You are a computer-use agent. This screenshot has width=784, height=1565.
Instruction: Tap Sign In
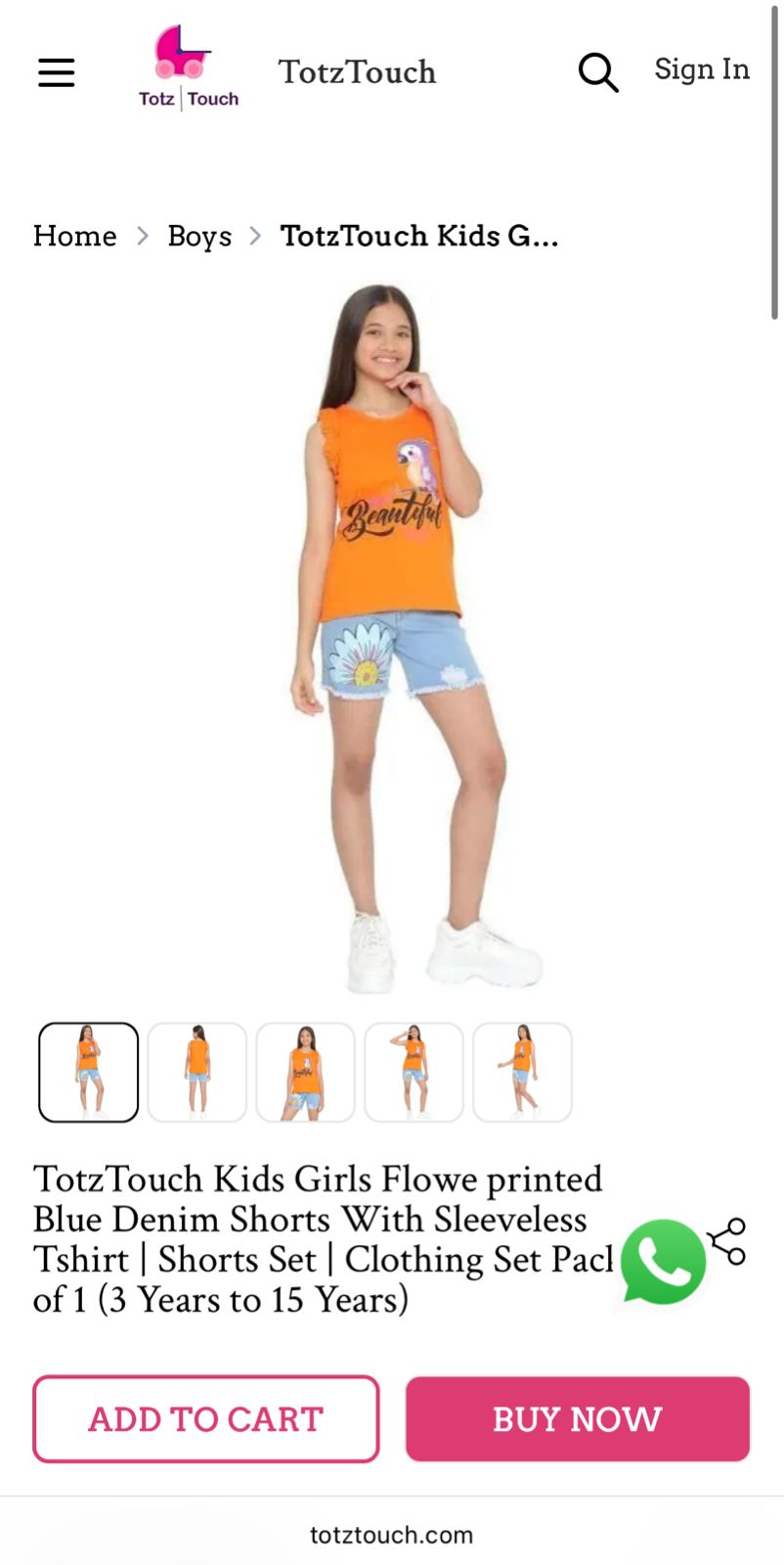point(701,69)
